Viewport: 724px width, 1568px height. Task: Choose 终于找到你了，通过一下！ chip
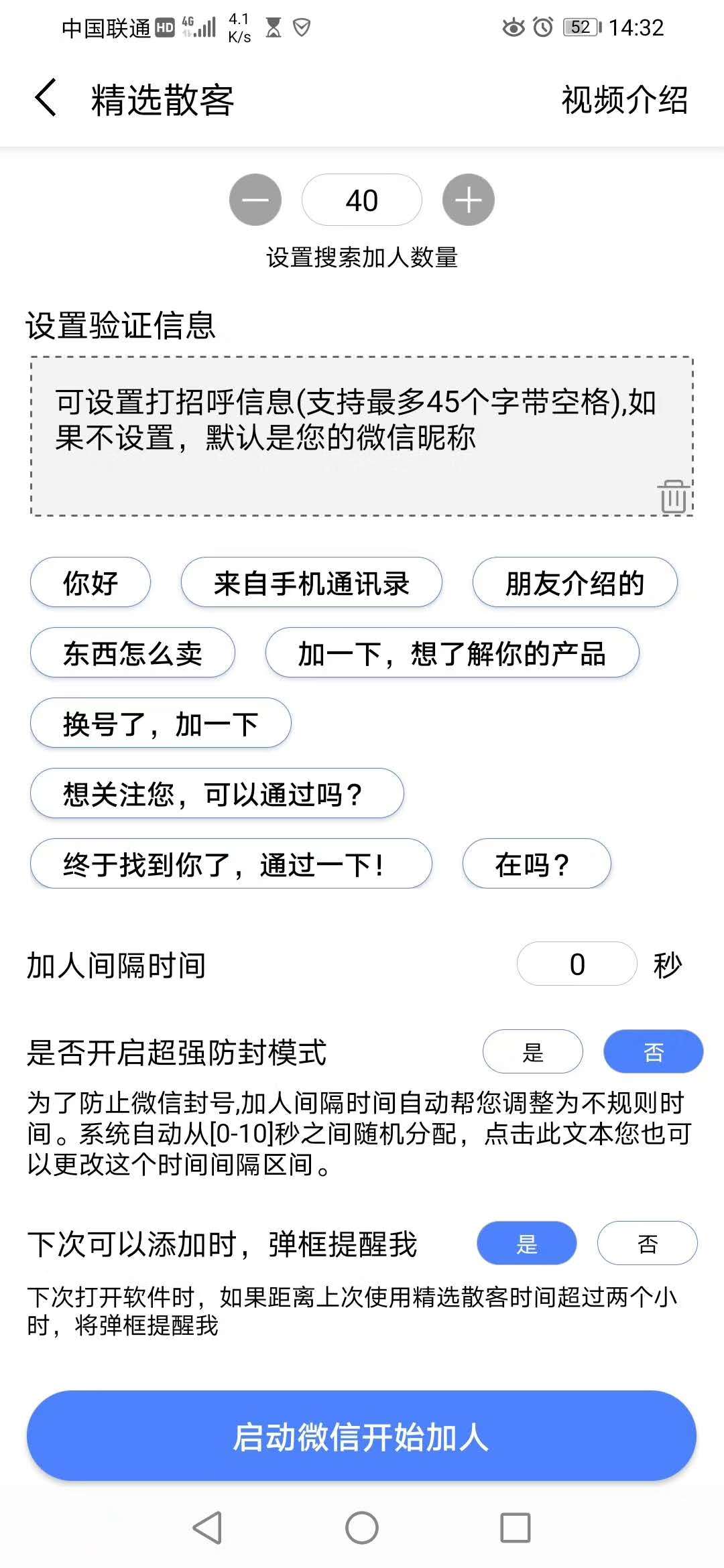pos(231,864)
